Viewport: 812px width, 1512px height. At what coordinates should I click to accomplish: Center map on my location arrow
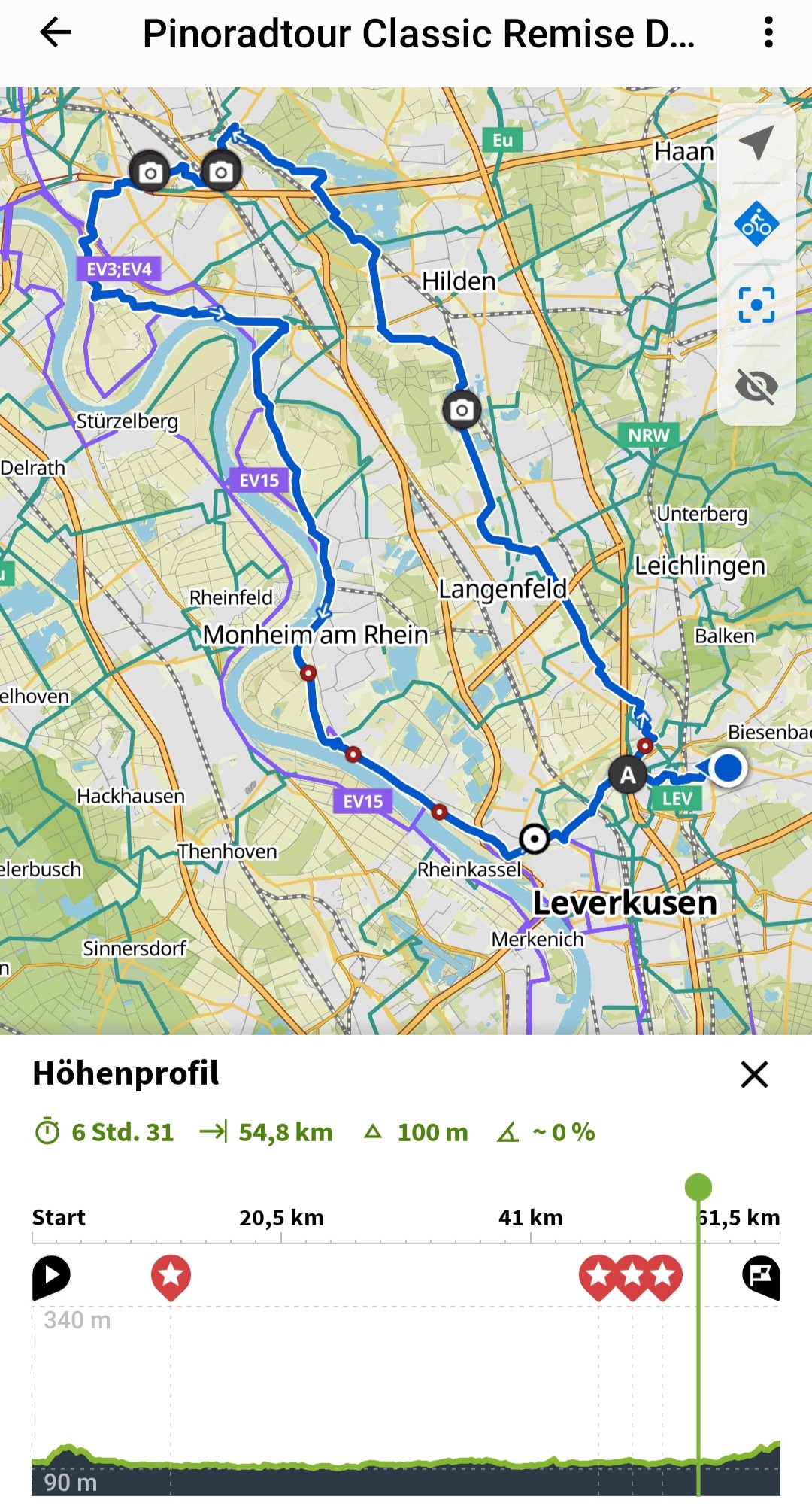756,142
